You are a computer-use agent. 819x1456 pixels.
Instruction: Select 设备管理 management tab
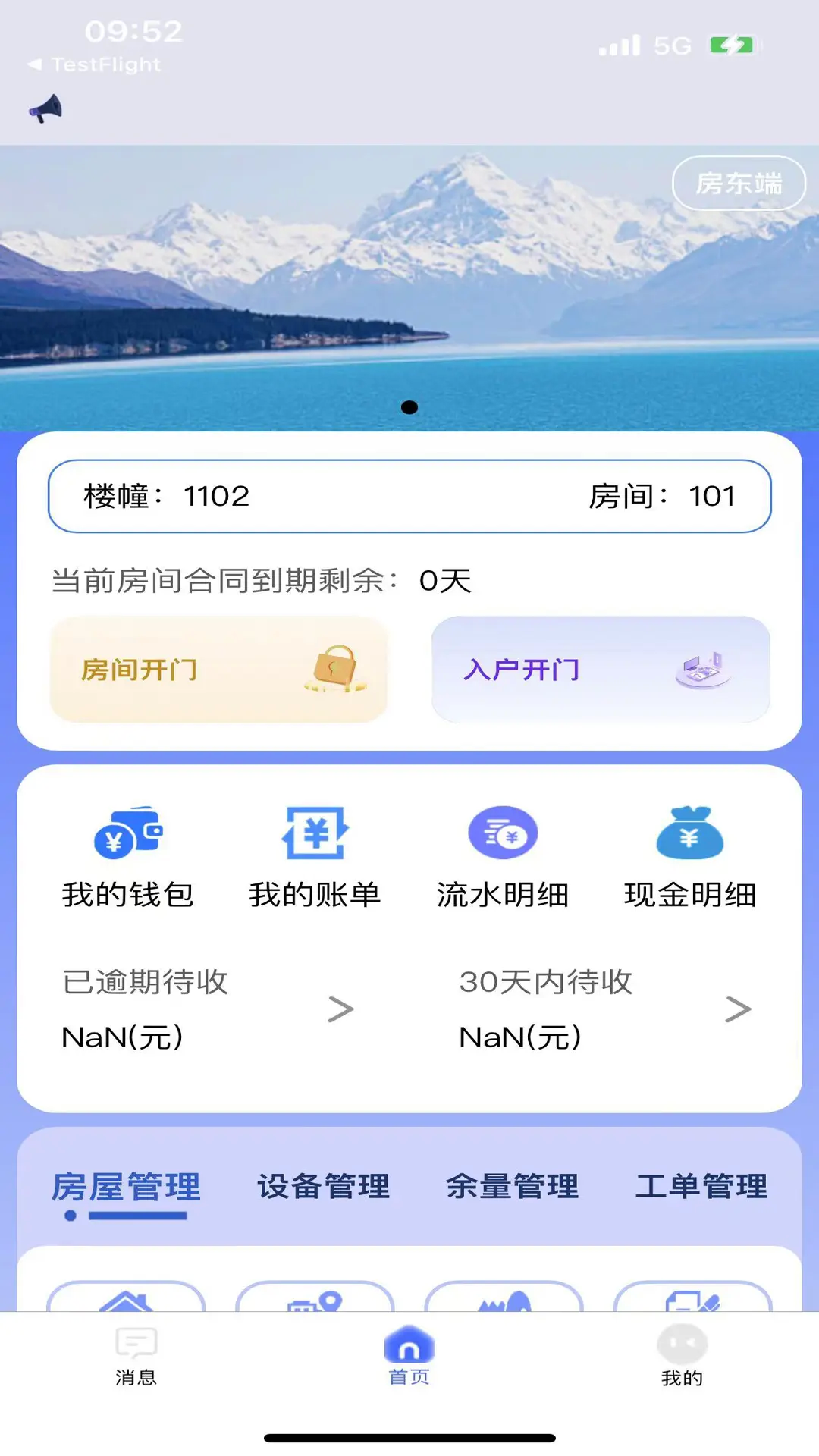click(325, 1186)
